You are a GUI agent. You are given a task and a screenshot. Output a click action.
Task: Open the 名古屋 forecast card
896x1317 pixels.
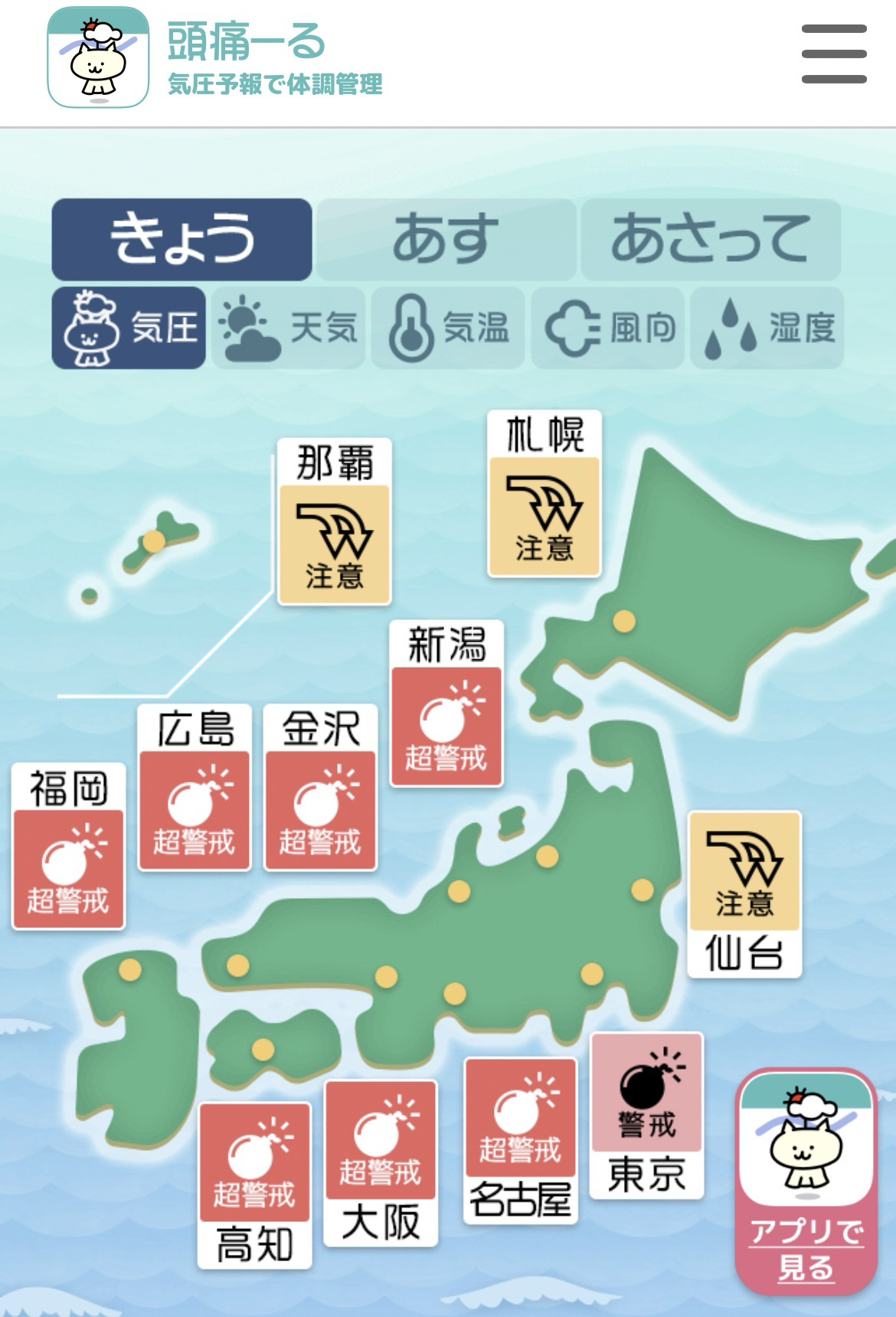(x=520, y=1141)
